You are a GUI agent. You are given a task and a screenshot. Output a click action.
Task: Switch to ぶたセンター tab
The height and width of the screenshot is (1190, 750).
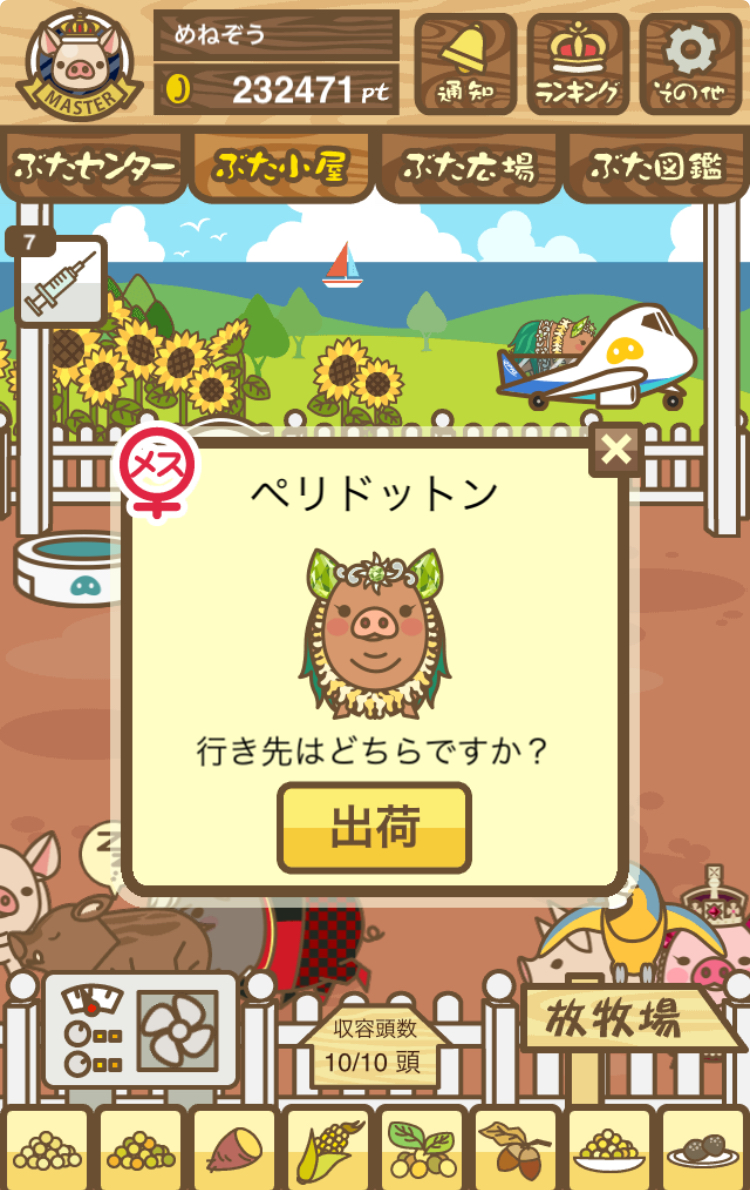pyautogui.click(x=95, y=167)
